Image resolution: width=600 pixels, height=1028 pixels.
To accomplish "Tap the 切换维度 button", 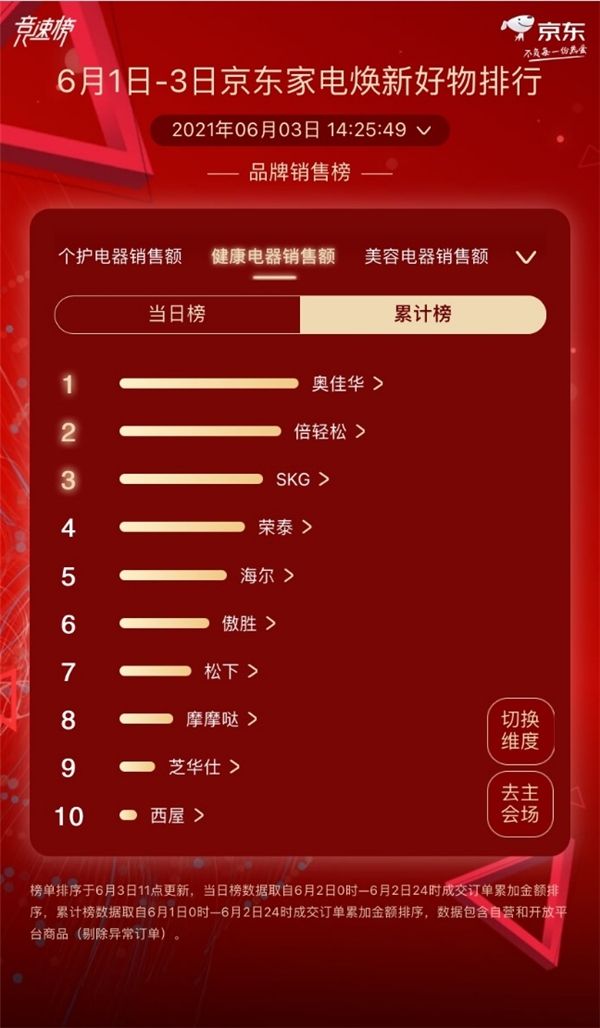I will click(520, 730).
